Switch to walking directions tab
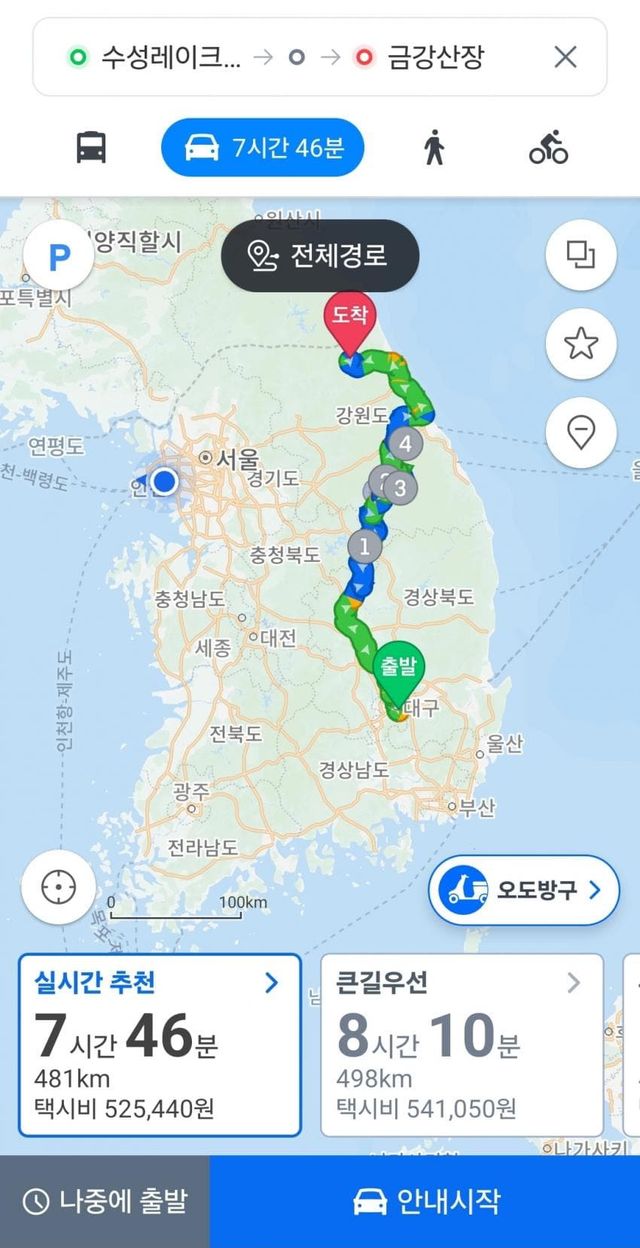This screenshot has width=640, height=1248. click(433, 148)
